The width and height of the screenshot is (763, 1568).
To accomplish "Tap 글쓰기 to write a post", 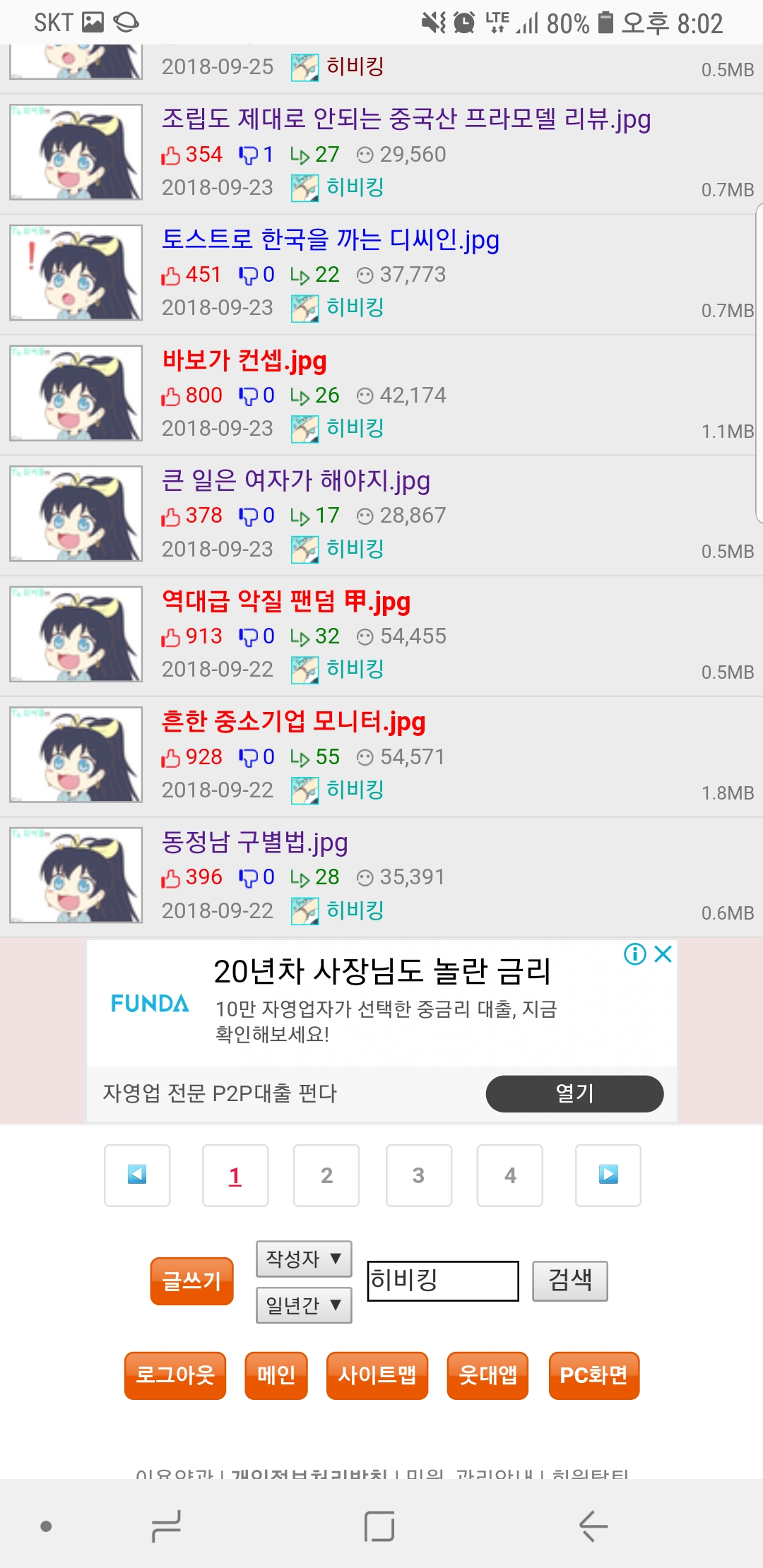I will click(x=191, y=1281).
